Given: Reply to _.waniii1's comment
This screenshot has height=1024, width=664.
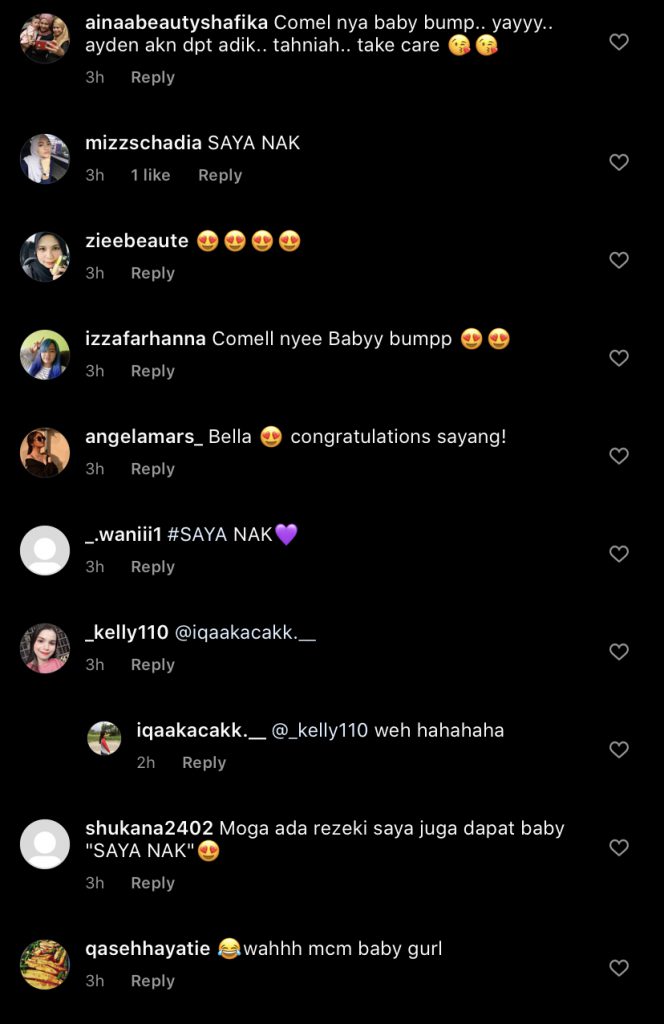Looking at the screenshot, I should (153, 567).
